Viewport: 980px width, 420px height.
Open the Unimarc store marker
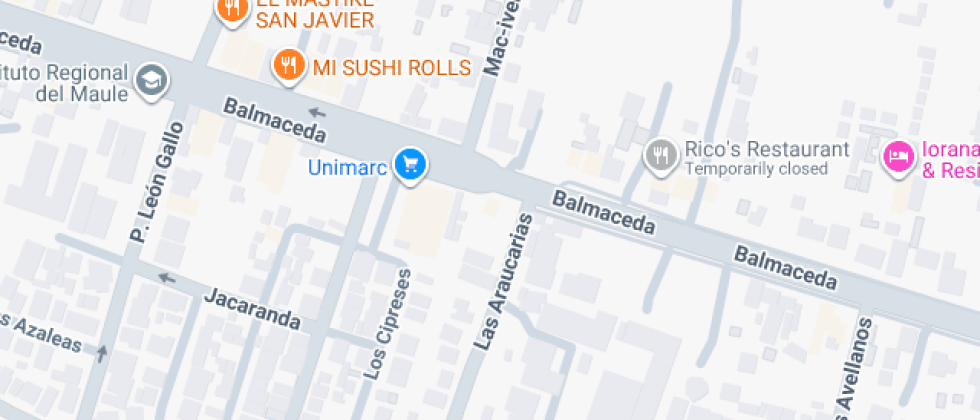[409, 163]
